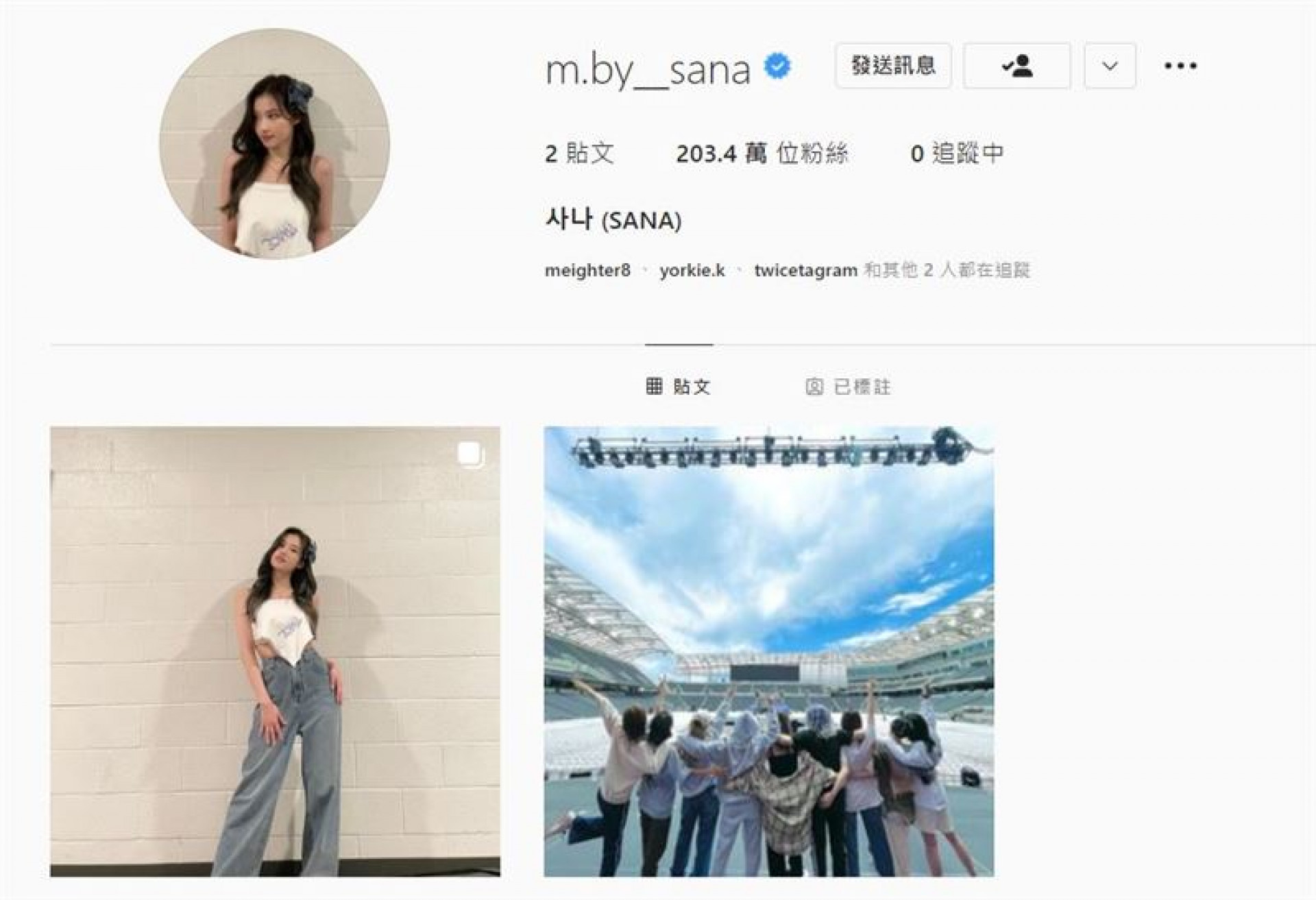Switch to the 貼文 posts tab
This screenshot has width=1316, height=900.
coord(679,387)
